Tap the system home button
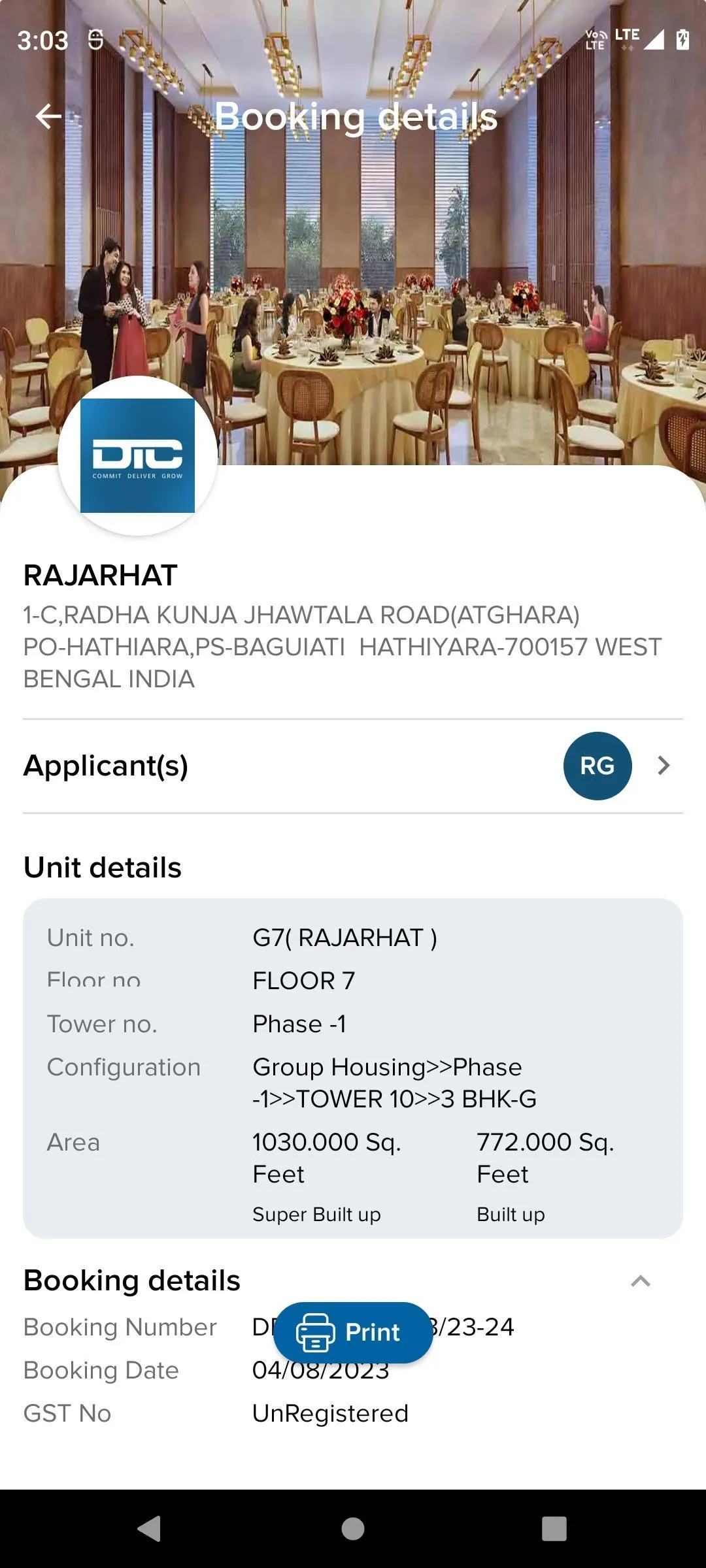Image resolution: width=706 pixels, height=1568 pixels. pos(353,1529)
